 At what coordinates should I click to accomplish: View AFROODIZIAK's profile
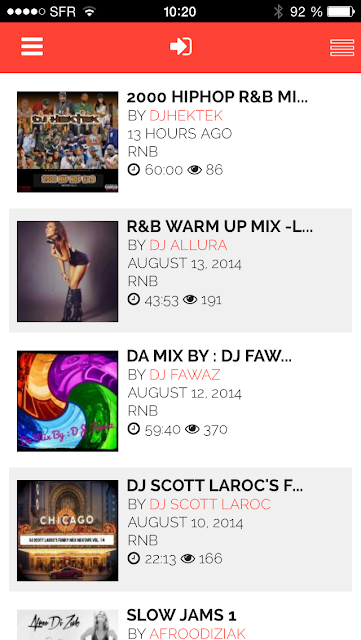198,633
